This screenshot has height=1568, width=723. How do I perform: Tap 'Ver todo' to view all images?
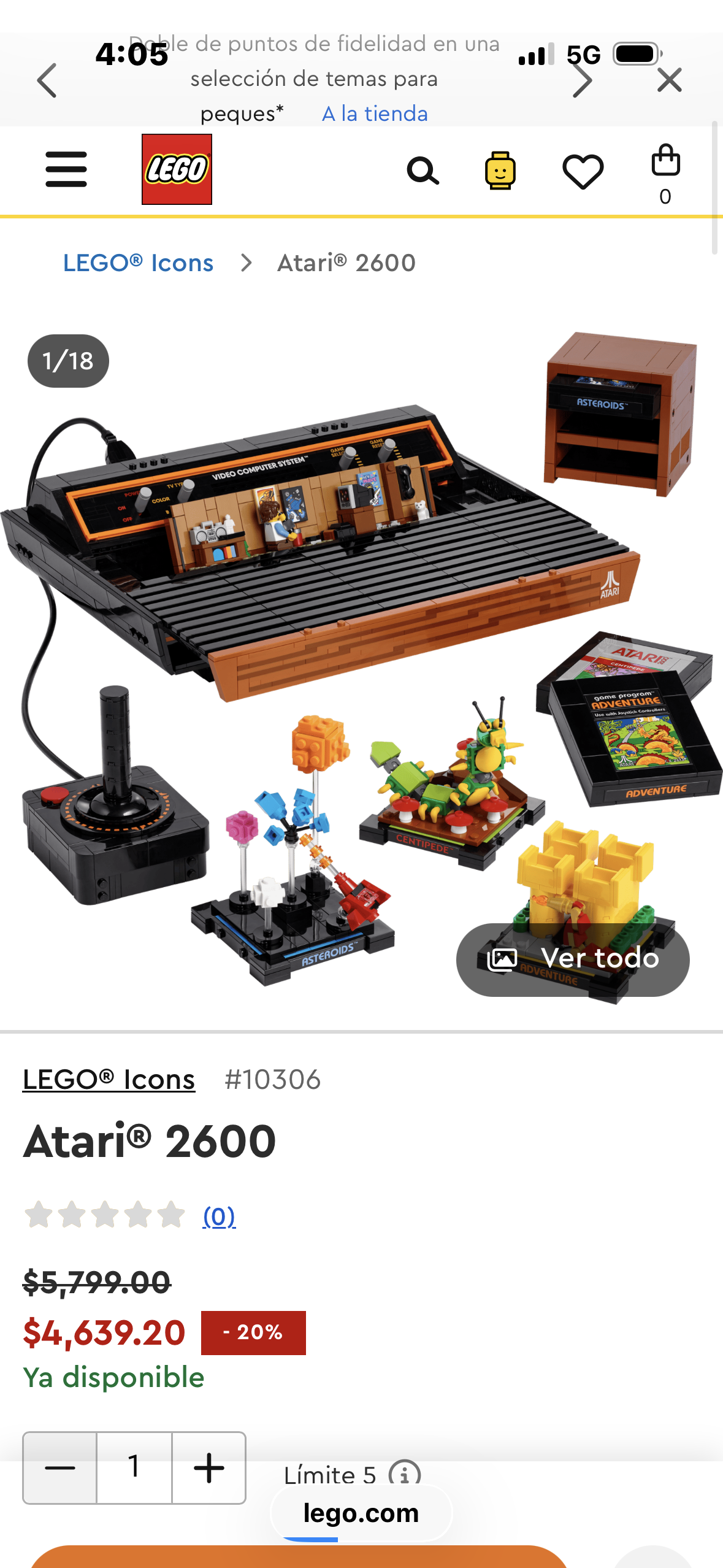(x=572, y=959)
